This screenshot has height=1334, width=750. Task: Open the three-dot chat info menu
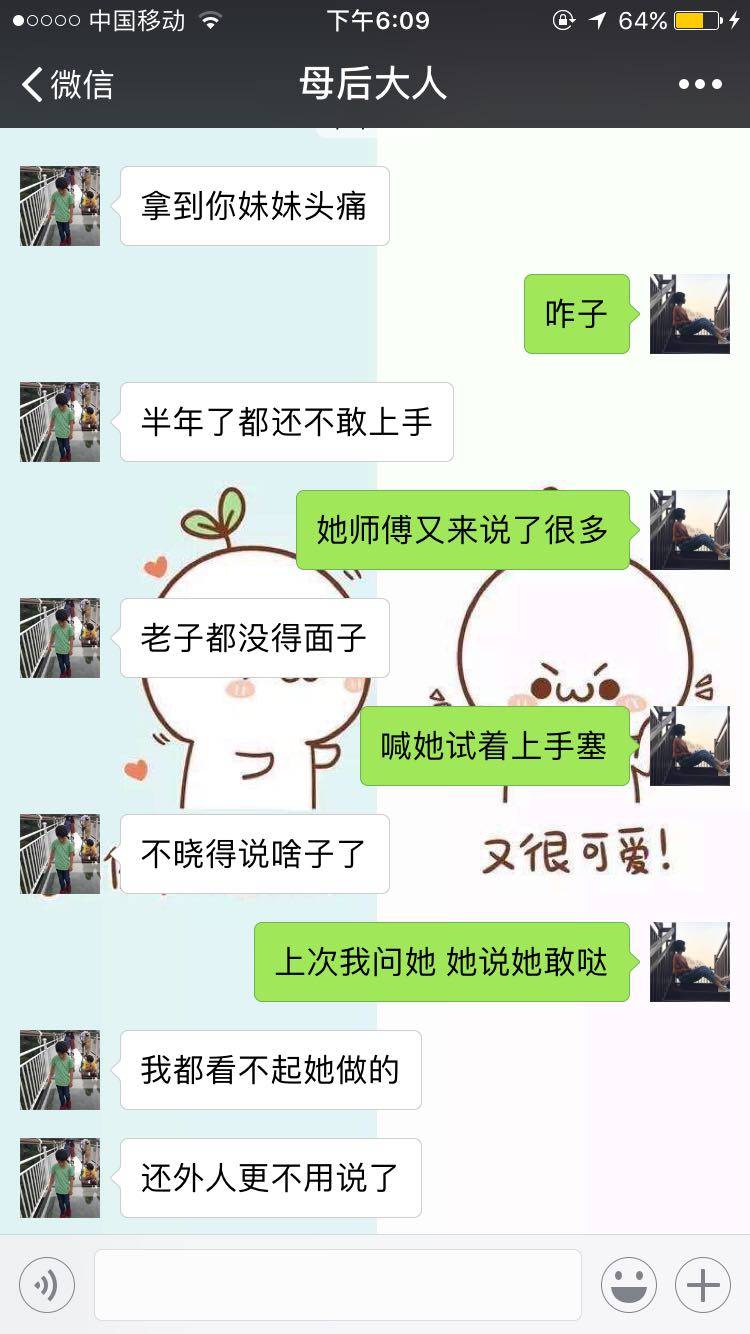(x=700, y=85)
